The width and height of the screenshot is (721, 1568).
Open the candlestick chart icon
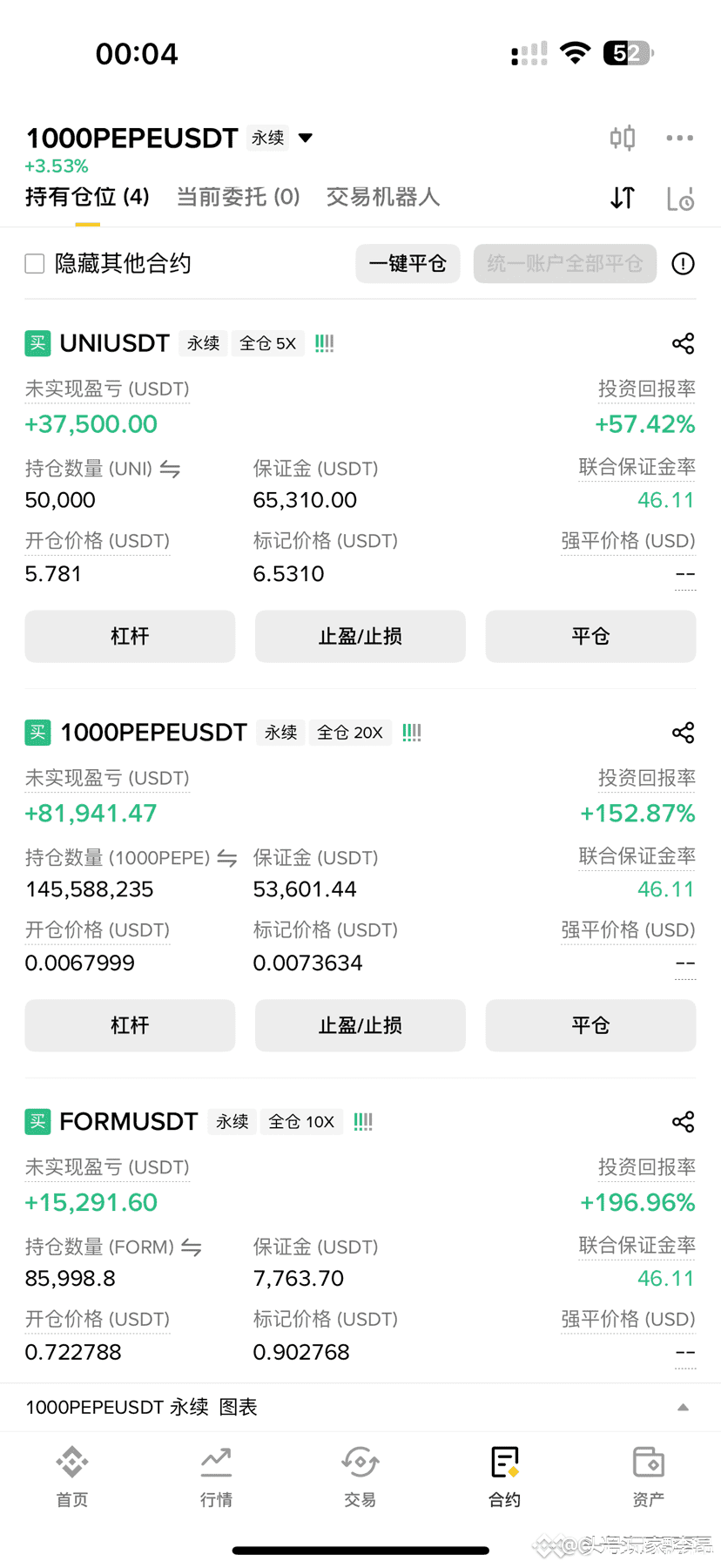(x=622, y=138)
